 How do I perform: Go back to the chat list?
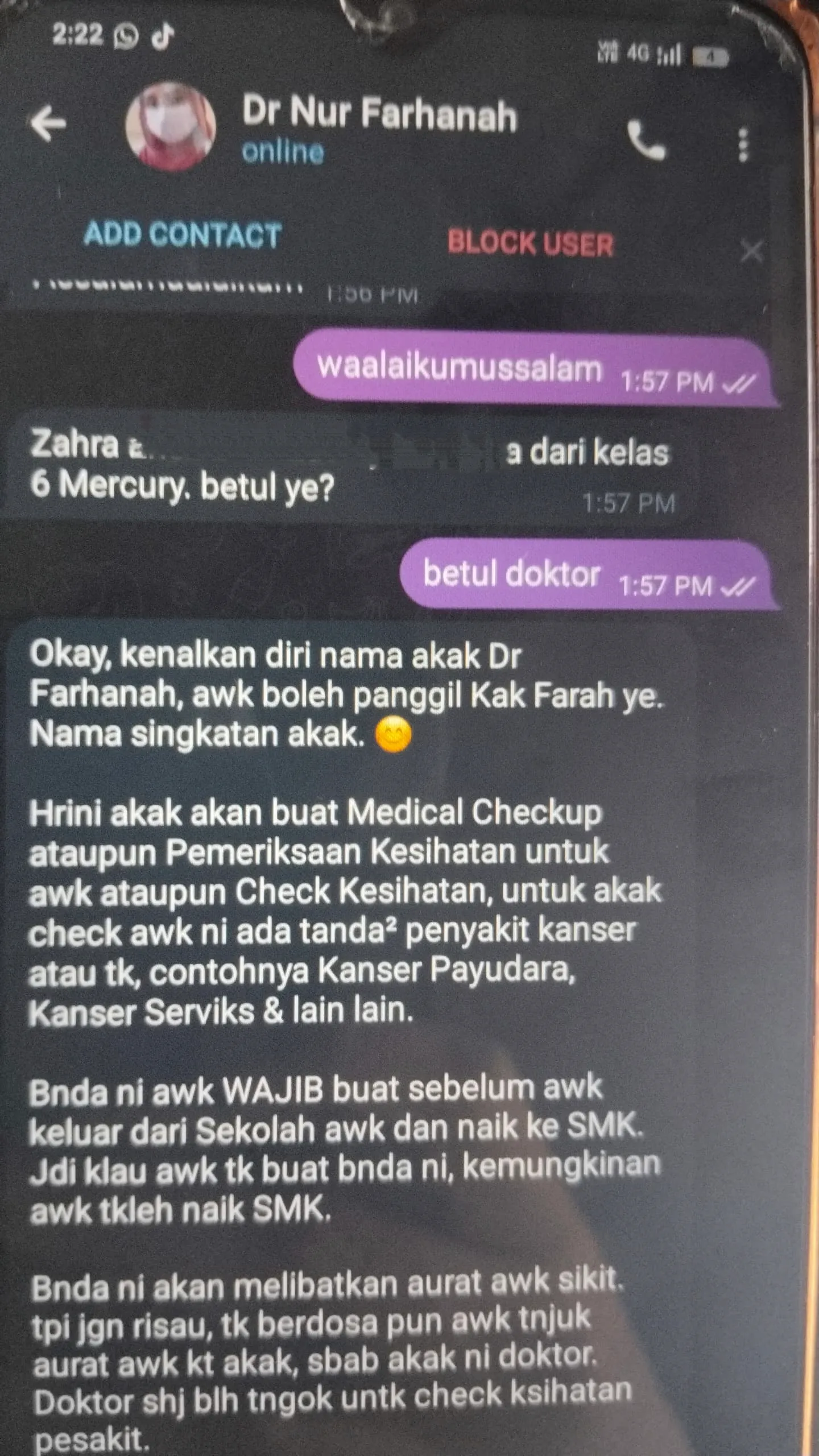coord(49,123)
